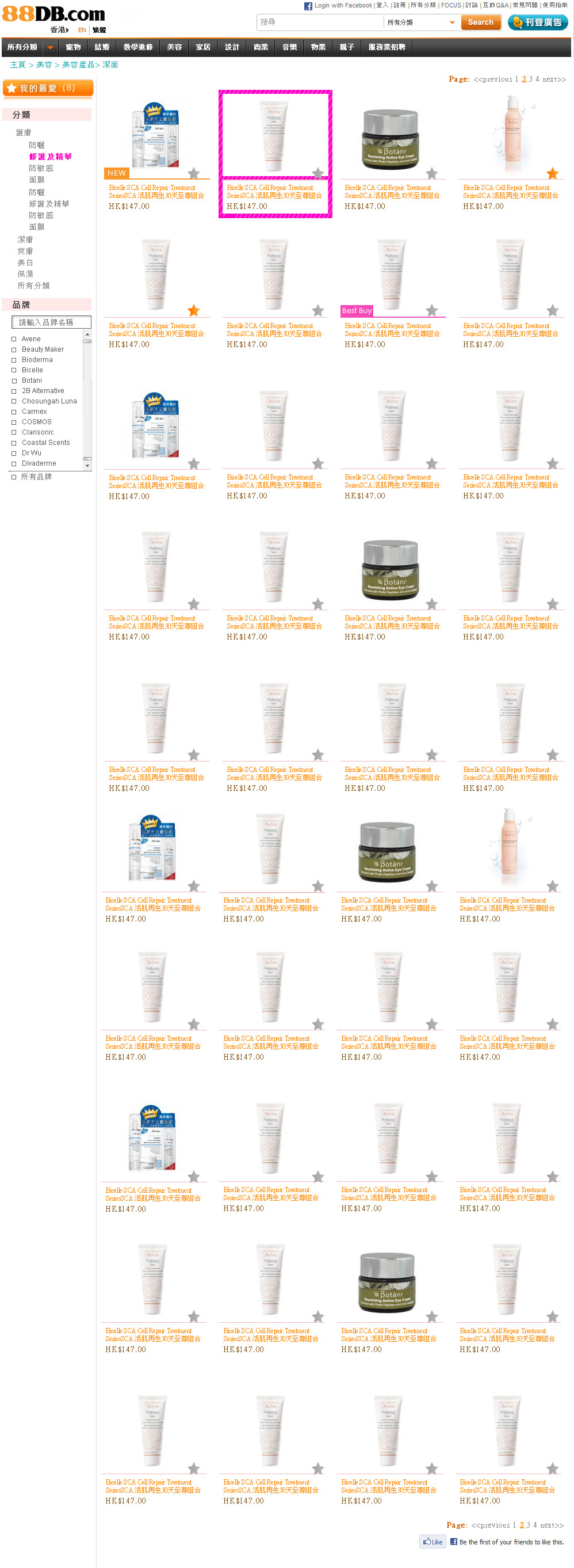Go to page 3 in top pagination
The width and height of the screenshot is (574, 1568).
point(530,79)
